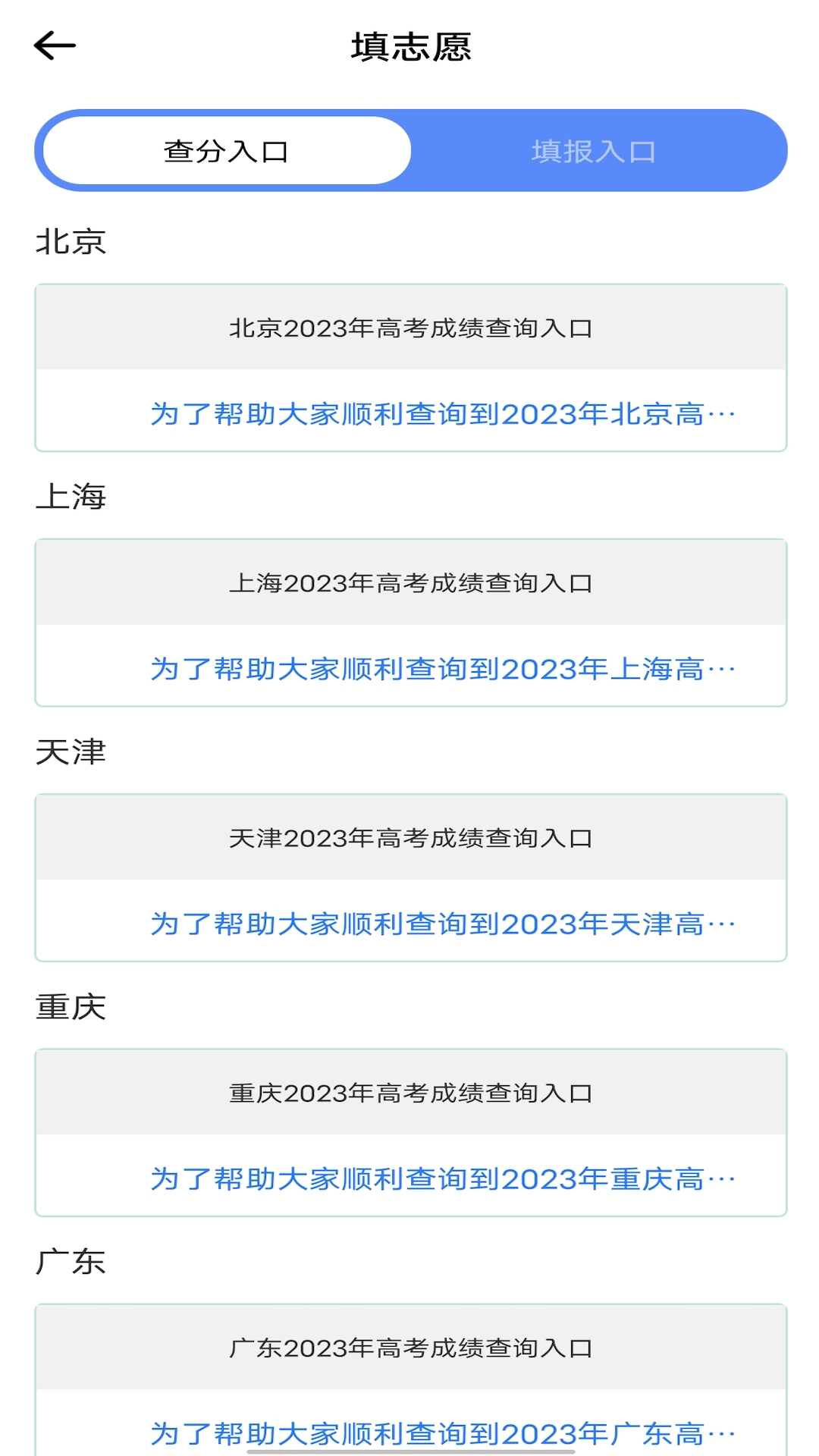Open 重庆2023年高考成绩查询入口 card

[410, 1093]
